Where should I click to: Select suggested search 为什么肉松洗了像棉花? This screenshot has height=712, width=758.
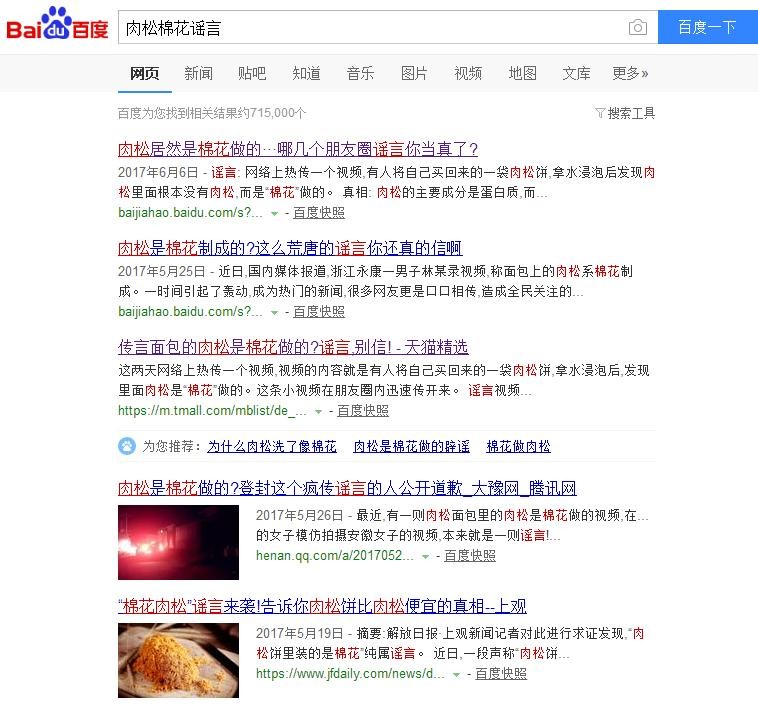[272, 446]
